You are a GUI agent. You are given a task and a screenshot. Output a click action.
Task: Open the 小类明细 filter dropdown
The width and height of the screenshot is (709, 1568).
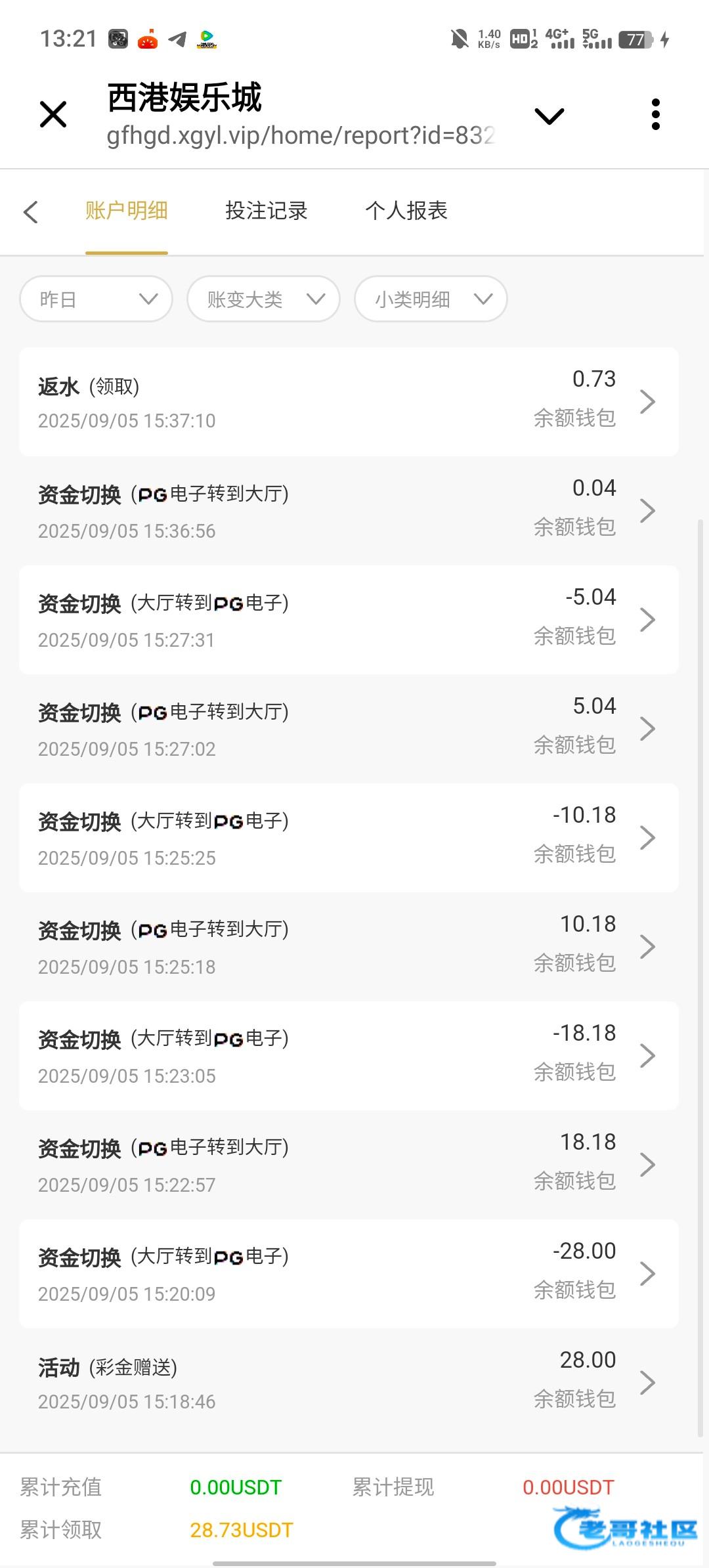[431, 299]
